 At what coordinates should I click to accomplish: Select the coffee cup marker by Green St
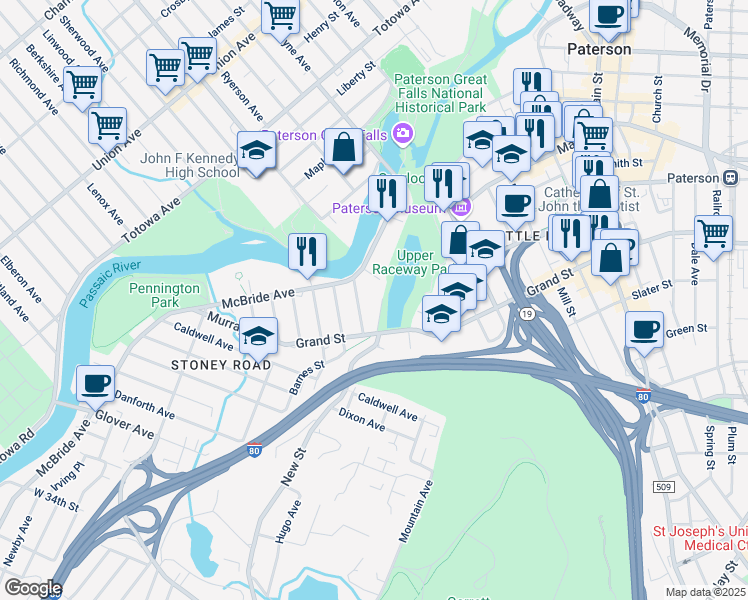coord(645,330)
